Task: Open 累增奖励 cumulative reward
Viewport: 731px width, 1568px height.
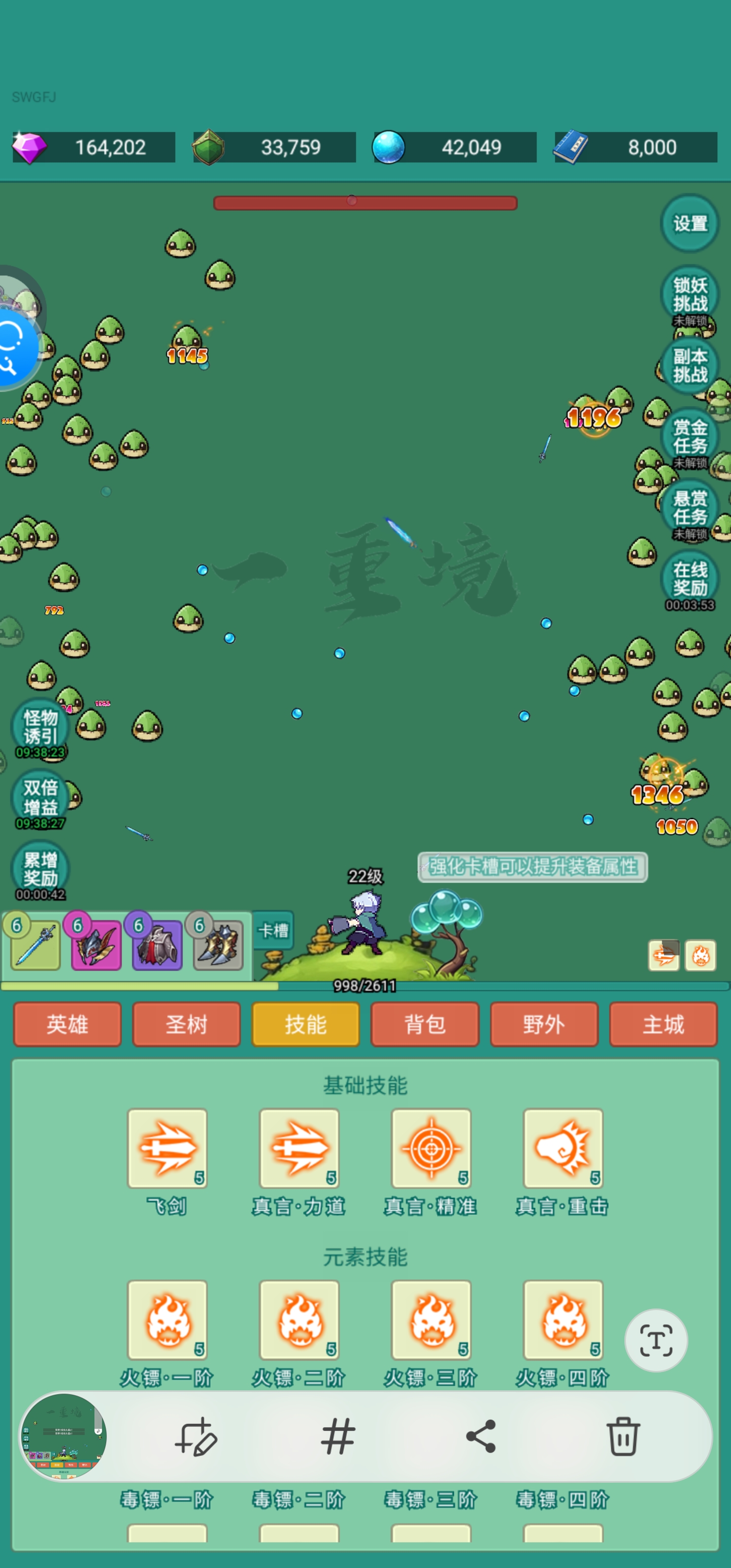Action: pos(40,870)
